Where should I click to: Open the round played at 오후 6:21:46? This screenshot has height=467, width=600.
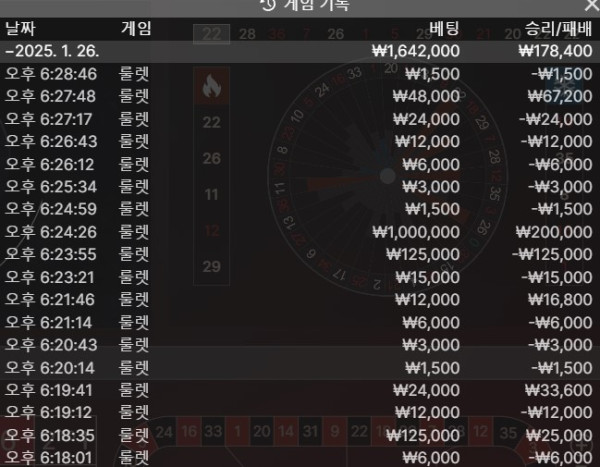click(300, 299)
